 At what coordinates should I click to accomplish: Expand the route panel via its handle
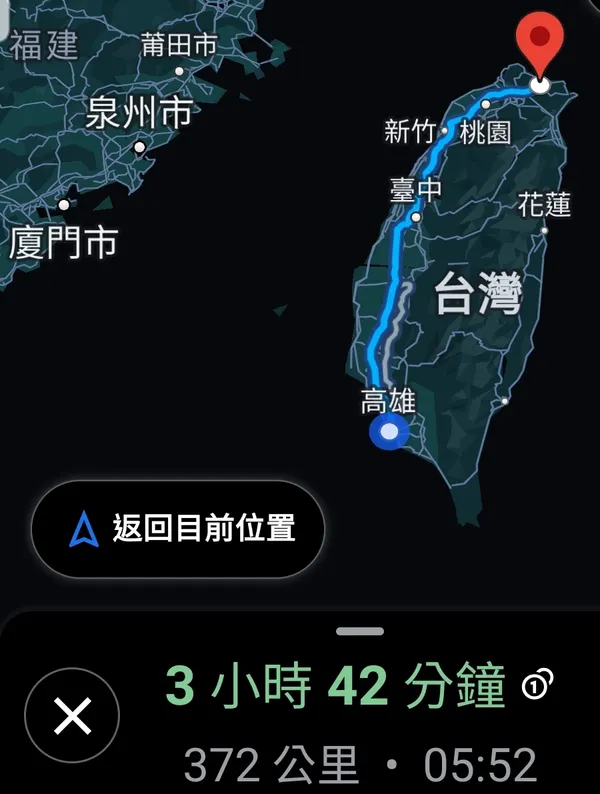click(x=360, y=631)
